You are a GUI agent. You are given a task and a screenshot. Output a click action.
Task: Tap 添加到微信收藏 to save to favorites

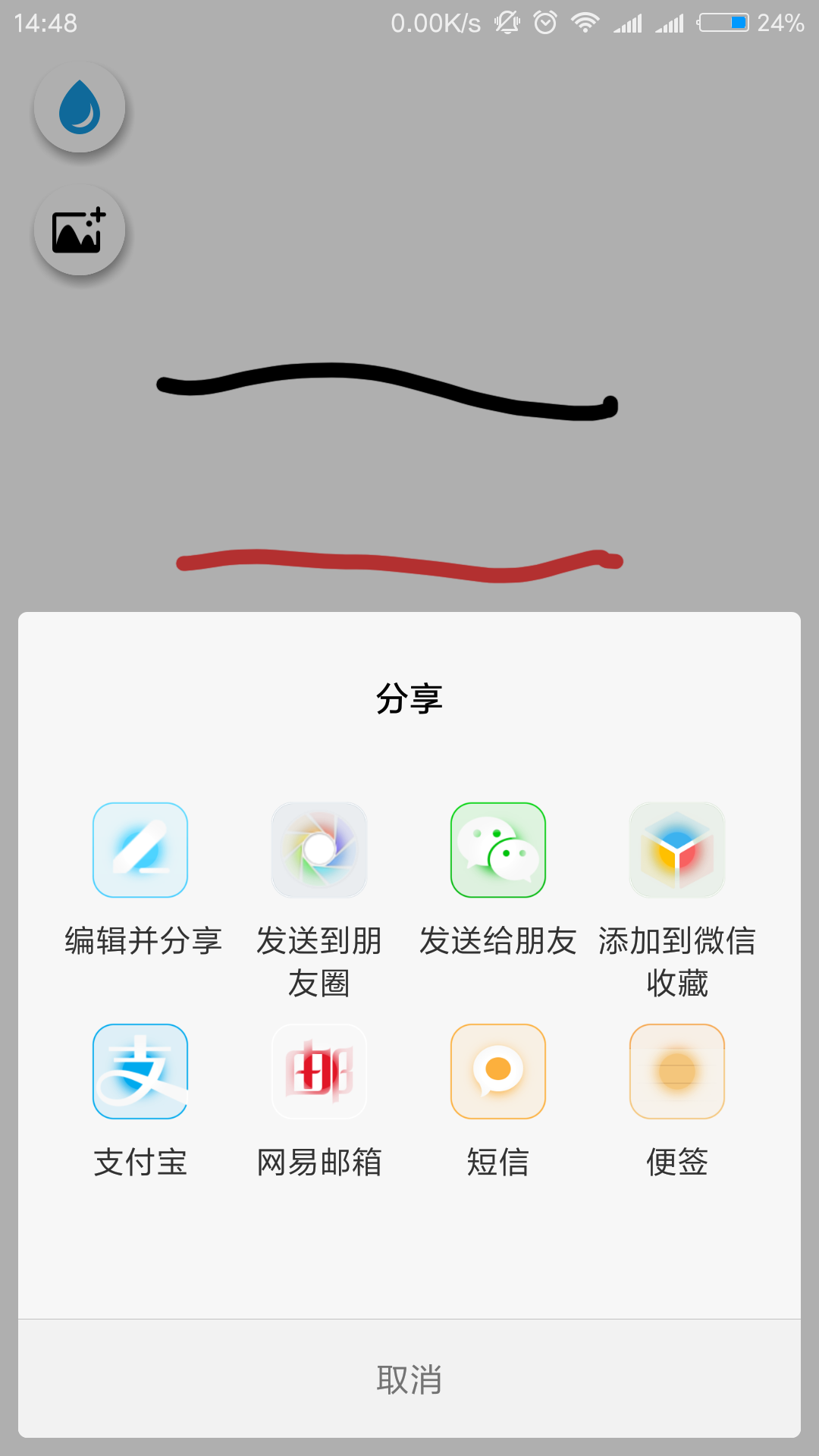677,850
